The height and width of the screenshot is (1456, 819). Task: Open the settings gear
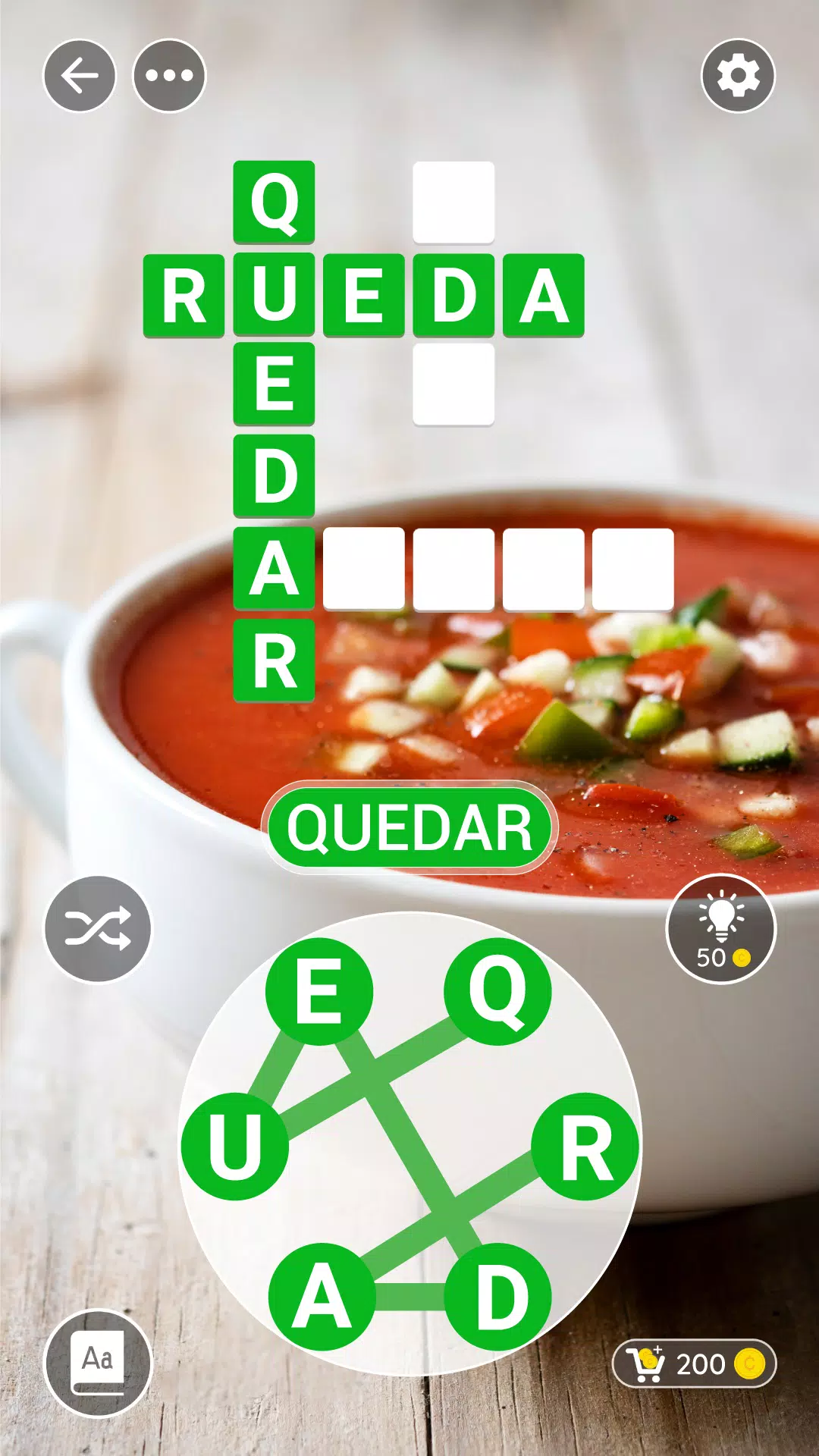[x=736, y=75]
